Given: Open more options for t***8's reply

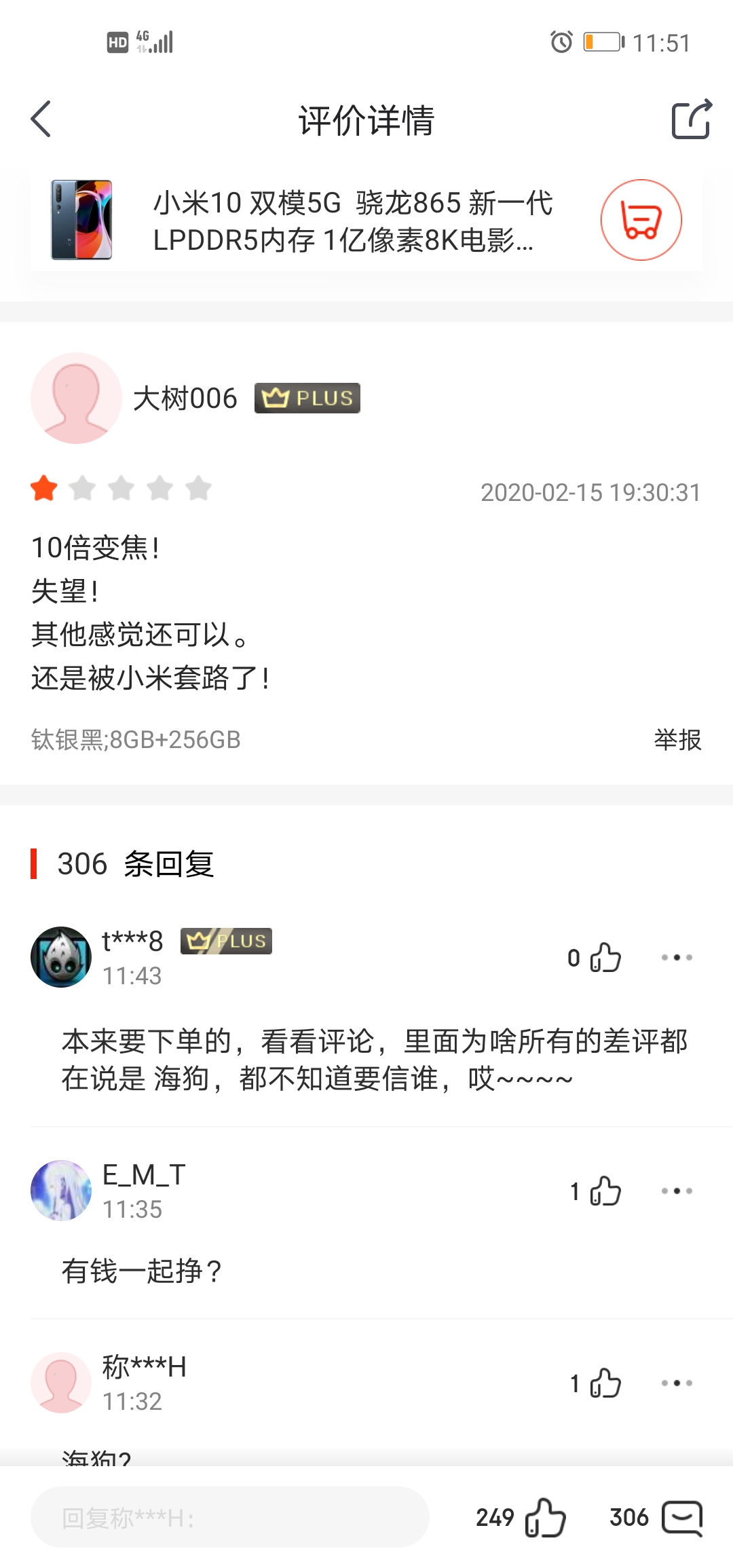Looking at the screenshot, I should tap(677, 958).
